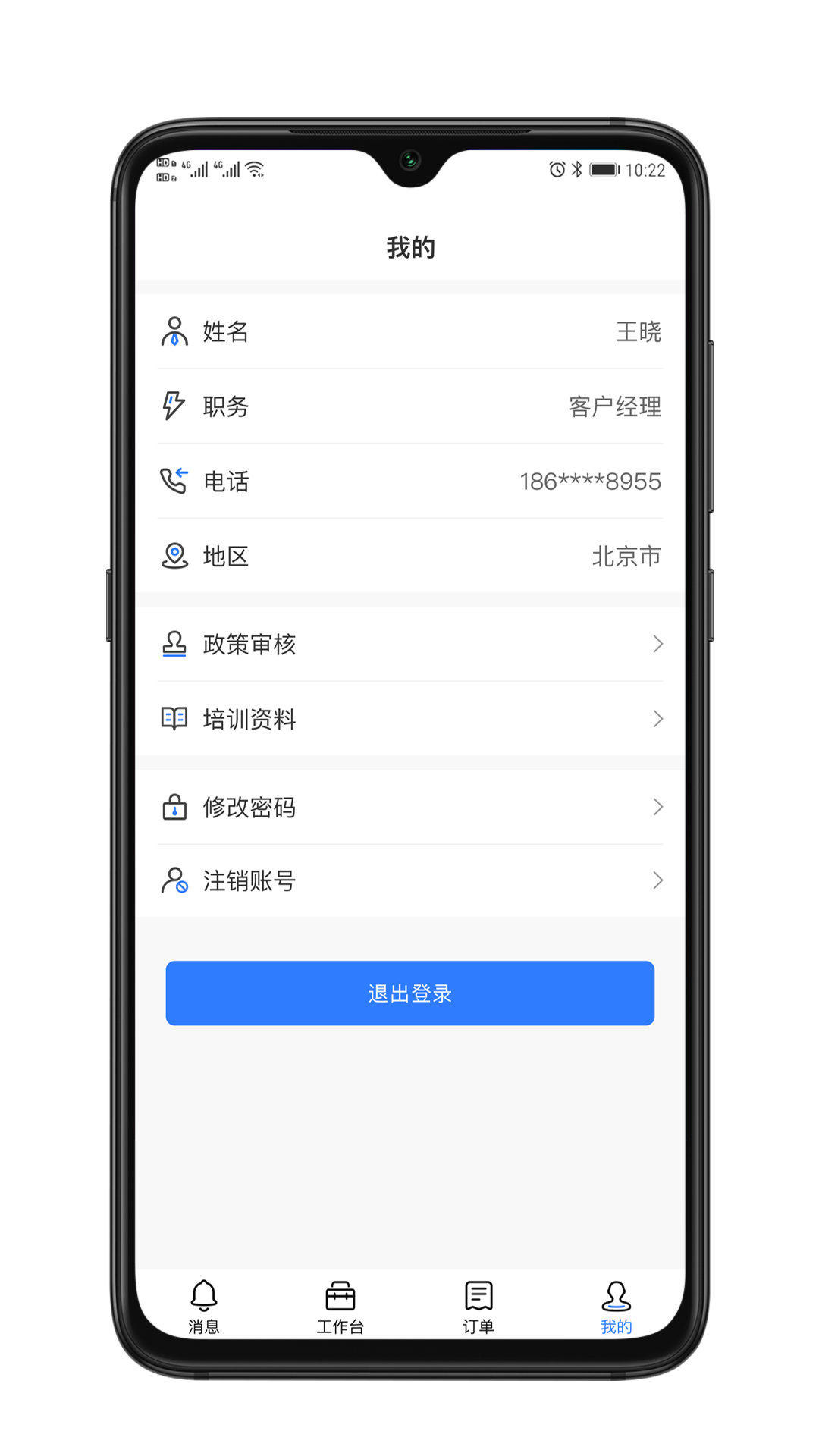Open the 注销账号 row
Screen dimensions: 819x1456
[x=409, y=880]
